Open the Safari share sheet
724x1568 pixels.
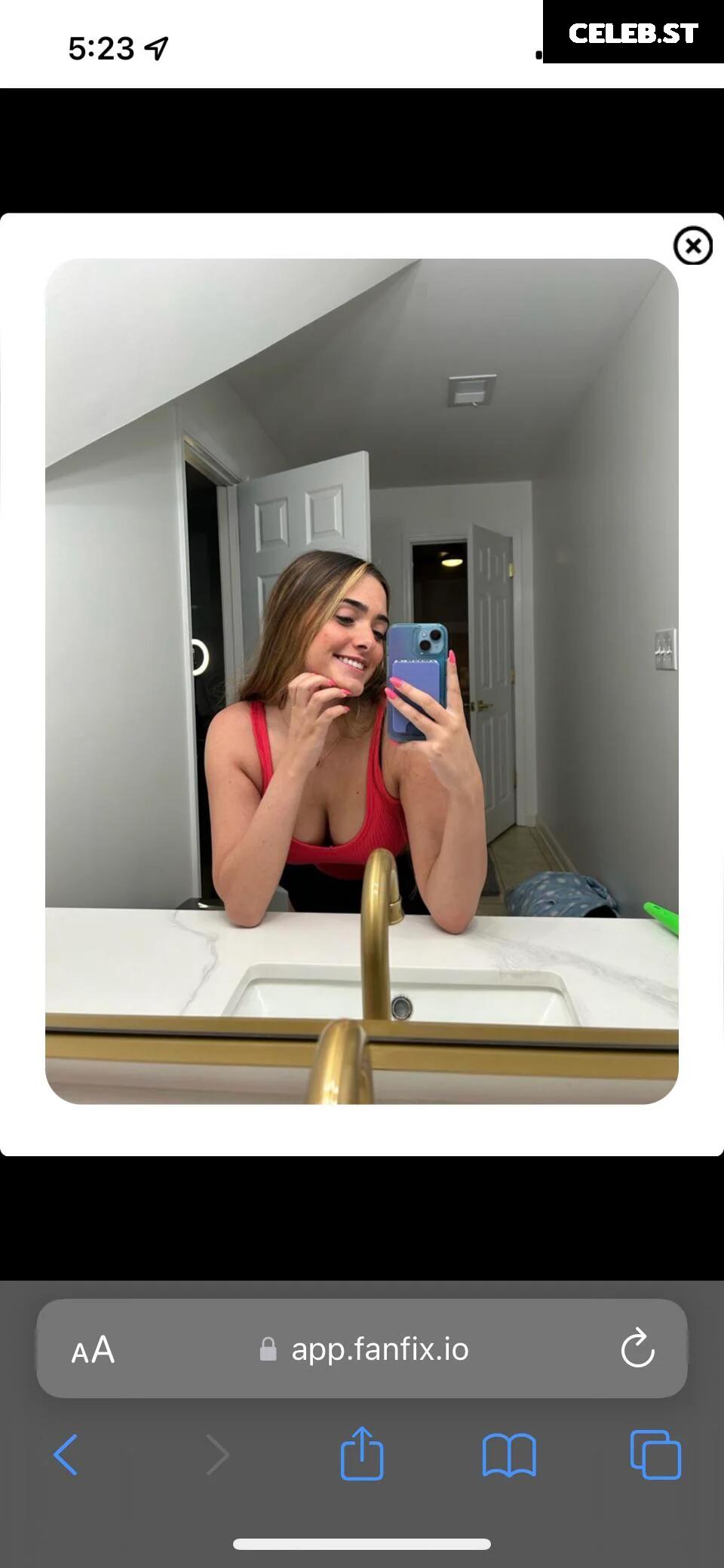[362, 1453]
